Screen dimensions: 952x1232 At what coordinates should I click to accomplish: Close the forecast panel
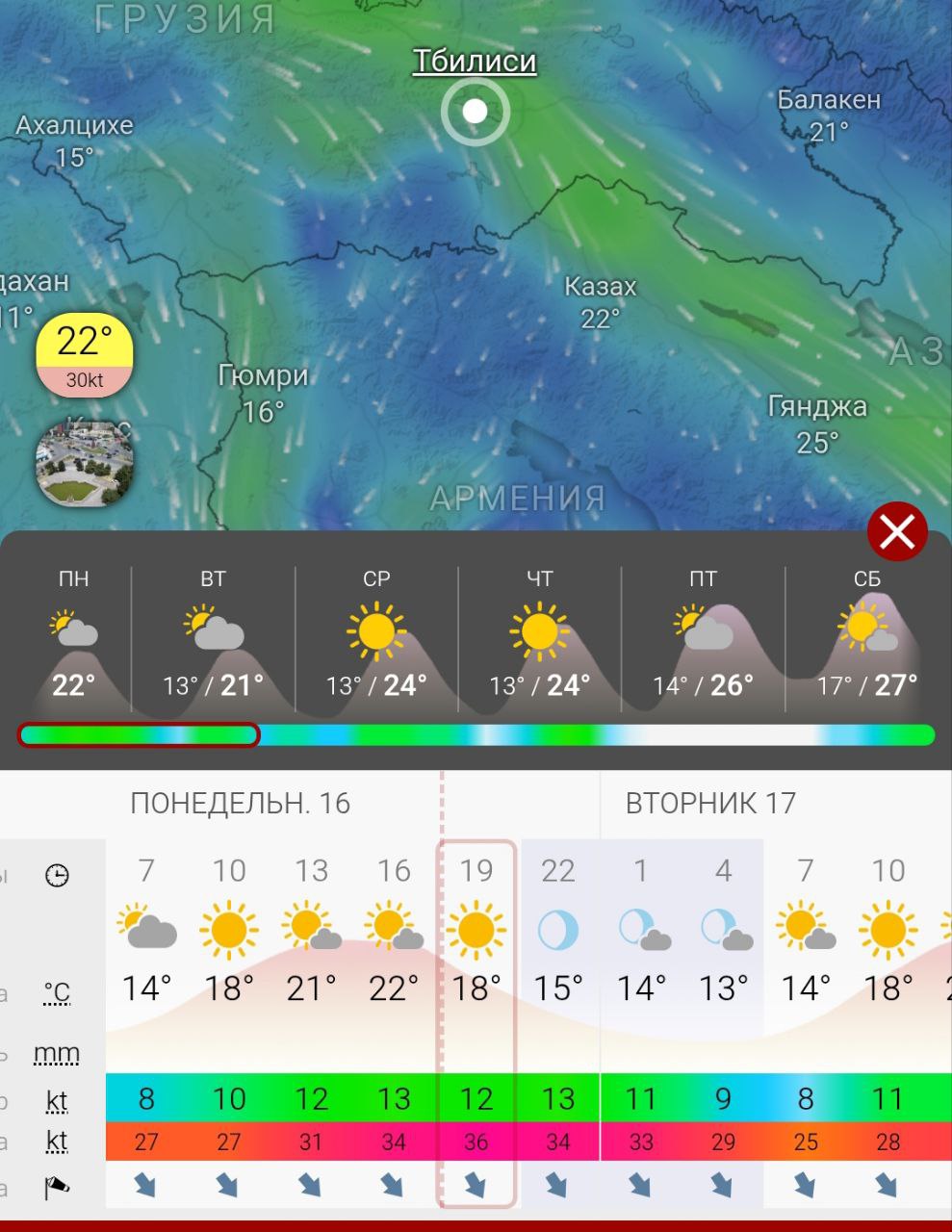pos(897,531)
